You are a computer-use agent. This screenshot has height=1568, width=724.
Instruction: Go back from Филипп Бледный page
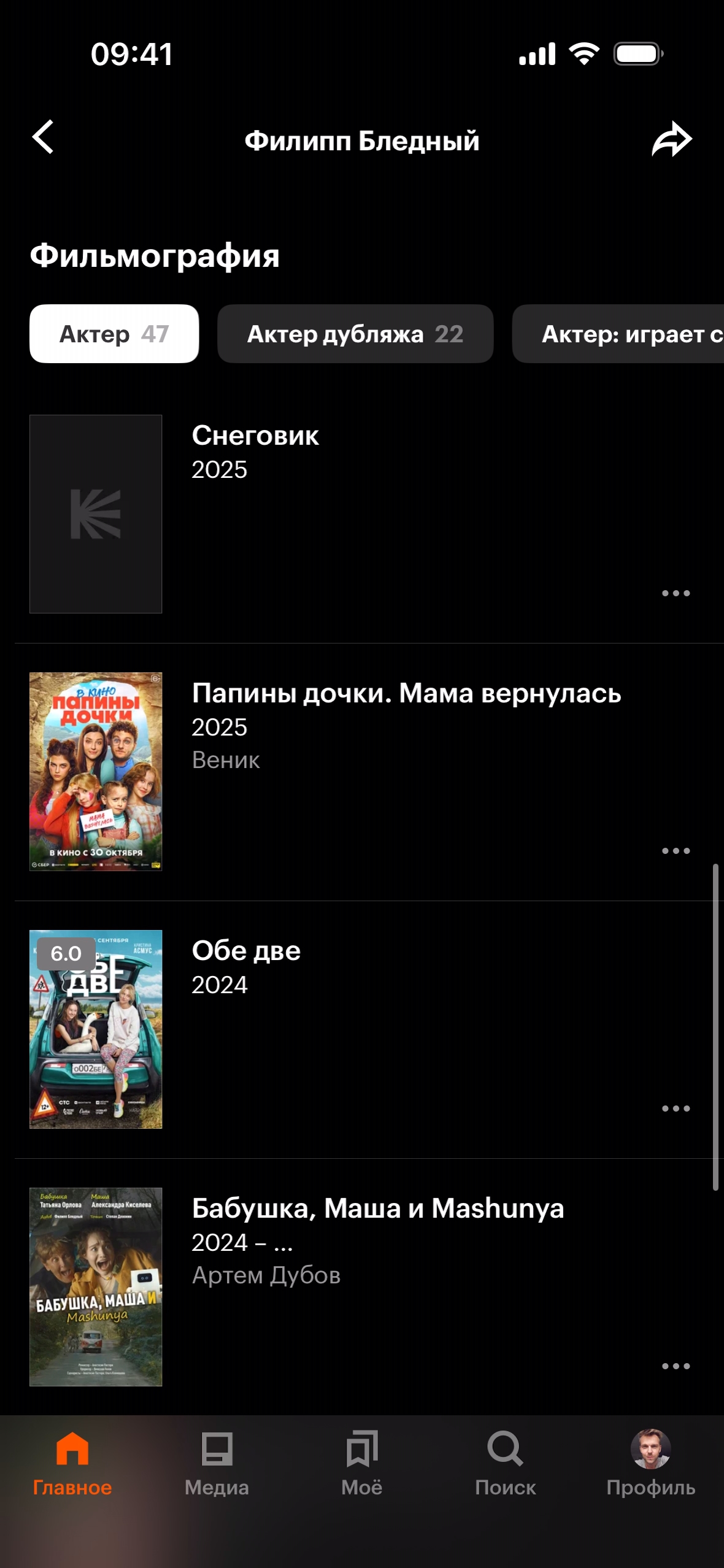pos(43,137)
